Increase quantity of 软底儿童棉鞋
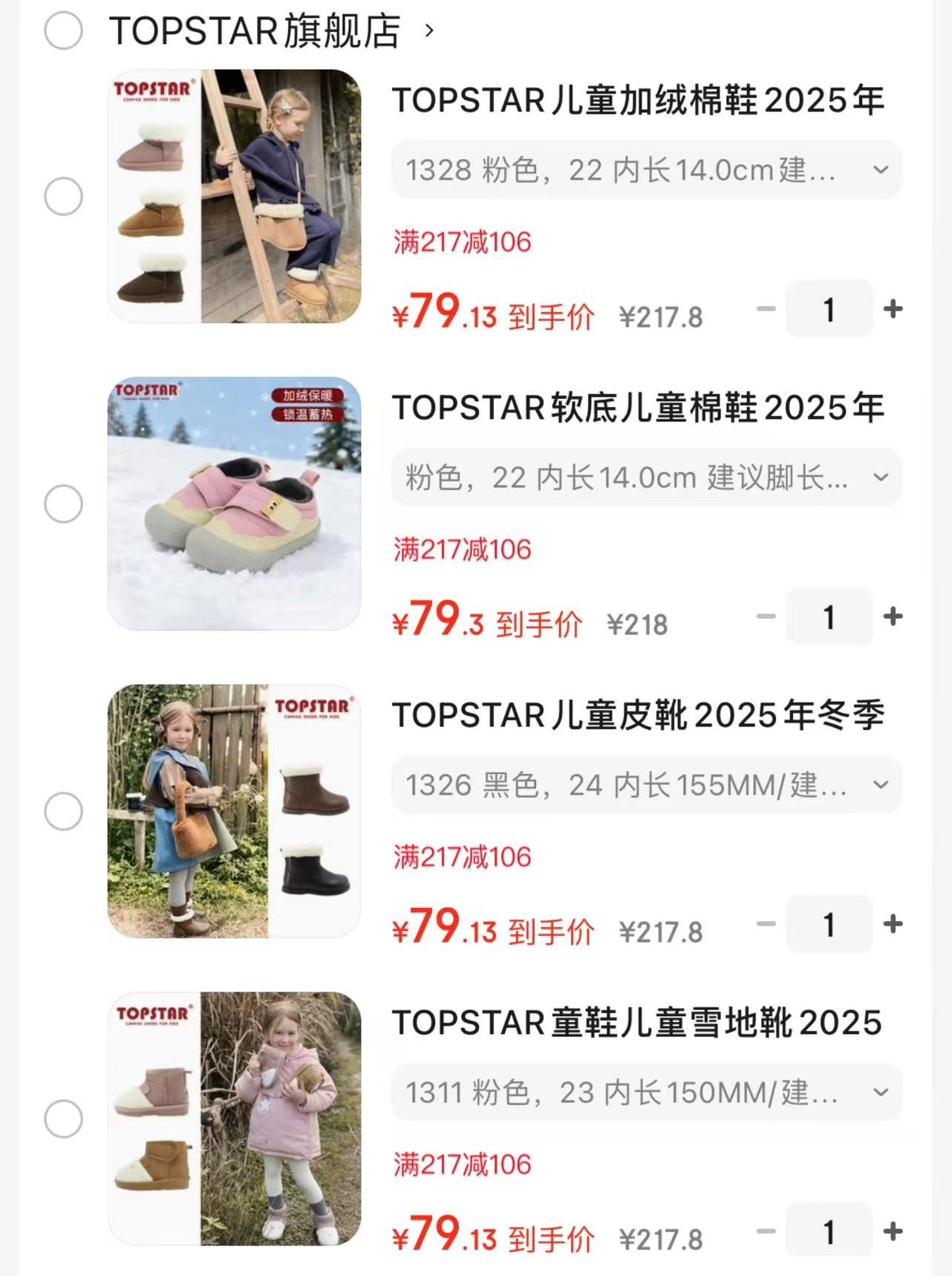This screenshot has width=952, height=1276. [893, 616]
